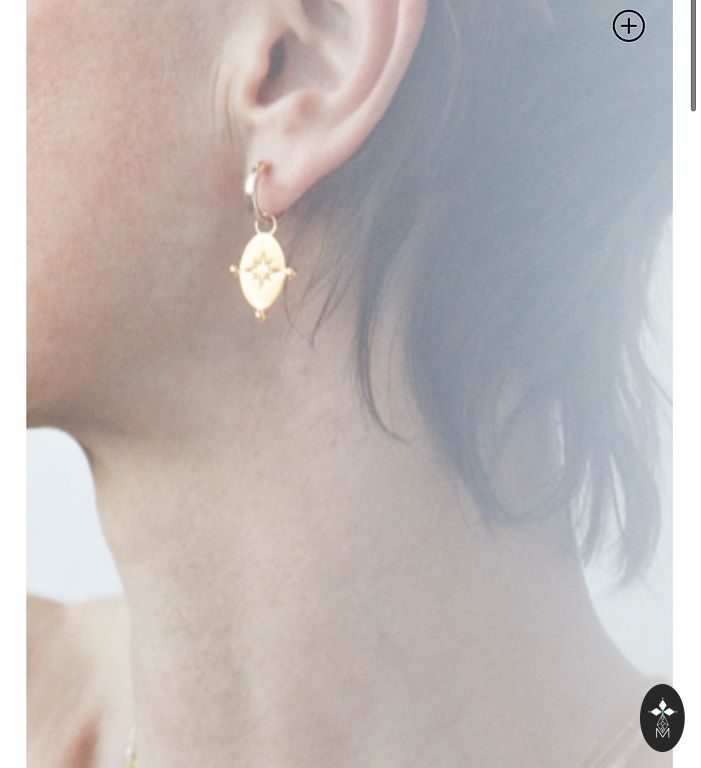
Task: Open the floating star widget button
Action: [662, 718]
